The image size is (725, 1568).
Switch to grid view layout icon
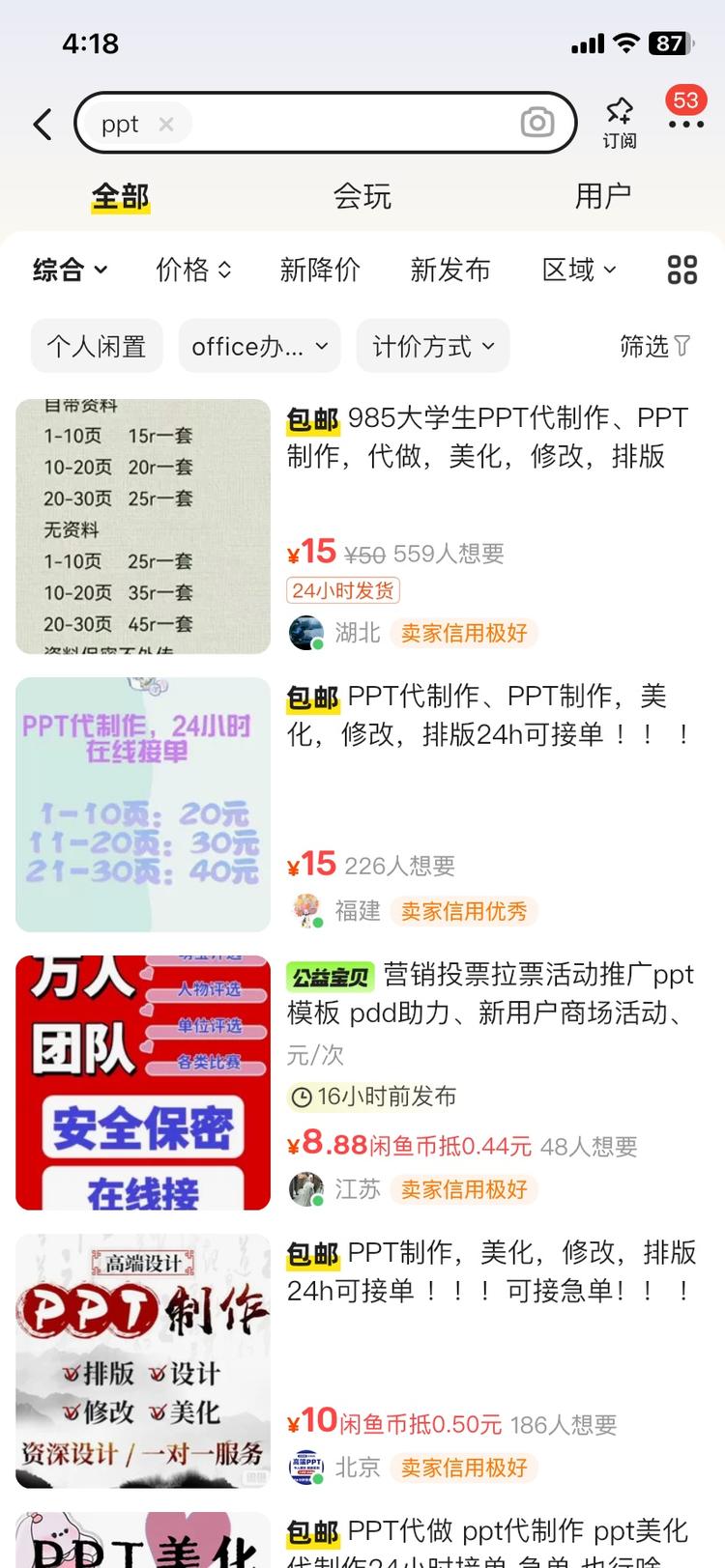[682, 270]
